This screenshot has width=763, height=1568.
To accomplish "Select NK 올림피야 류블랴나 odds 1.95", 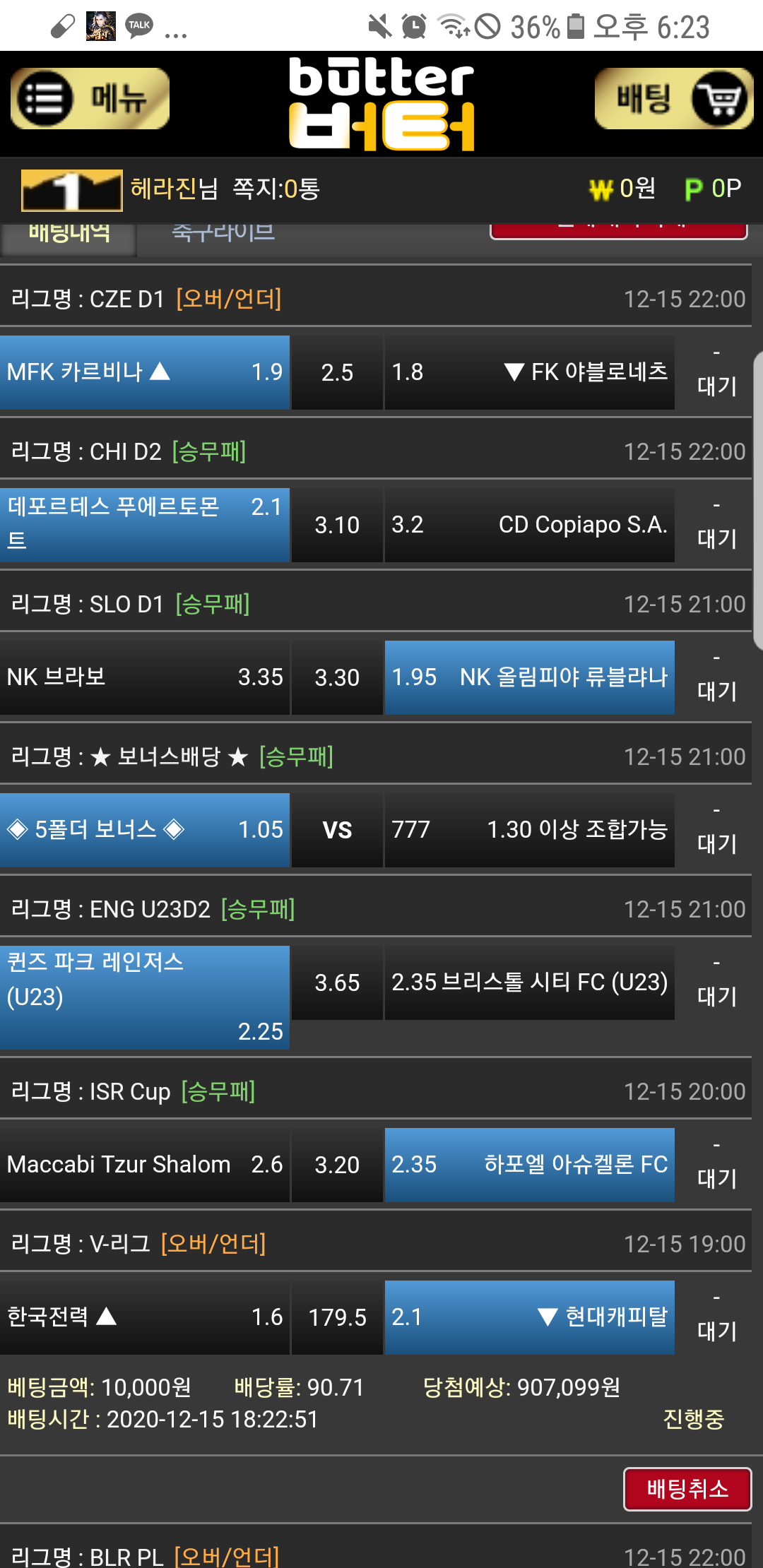I will [x=529, y=677].
